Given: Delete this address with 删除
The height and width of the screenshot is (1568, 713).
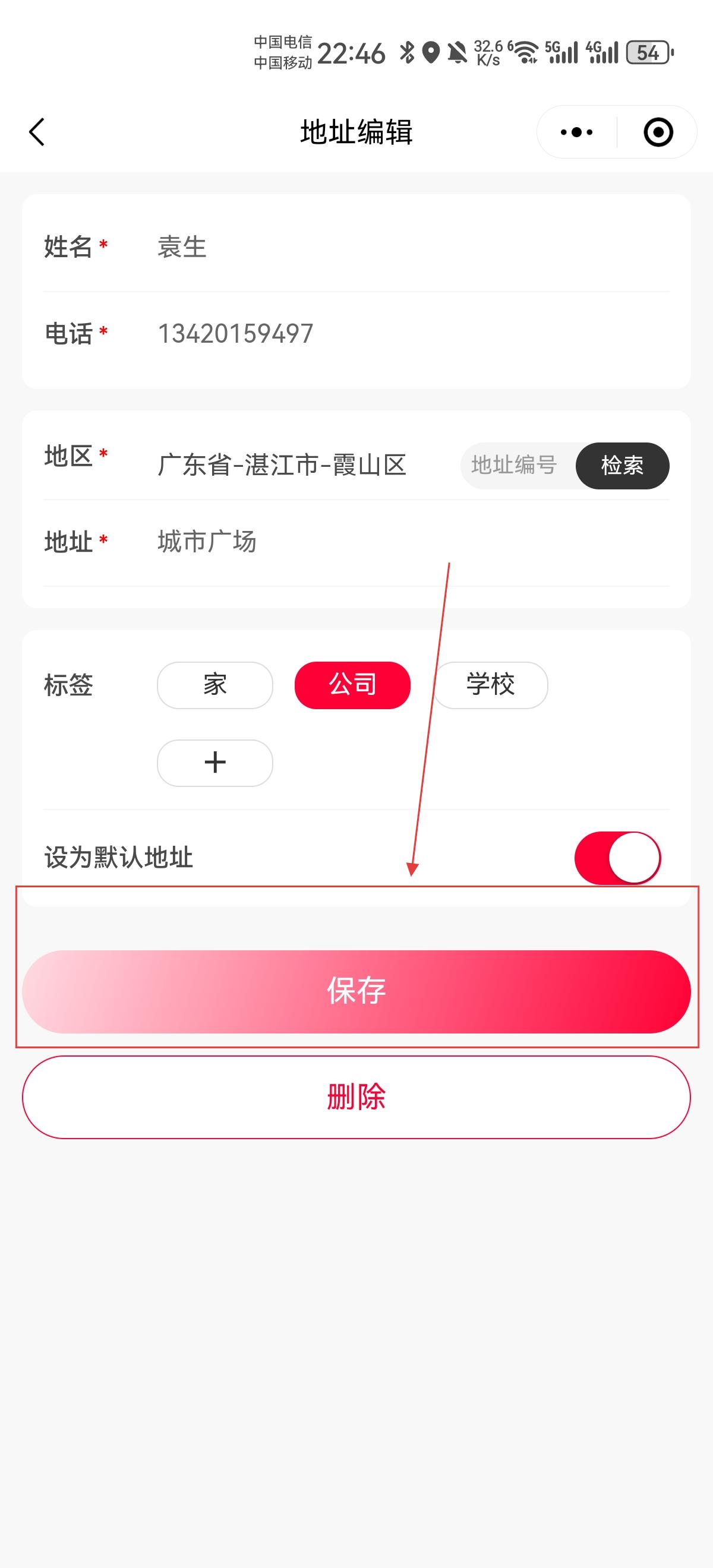Looking at the screenshot, I should point(356,1097).
